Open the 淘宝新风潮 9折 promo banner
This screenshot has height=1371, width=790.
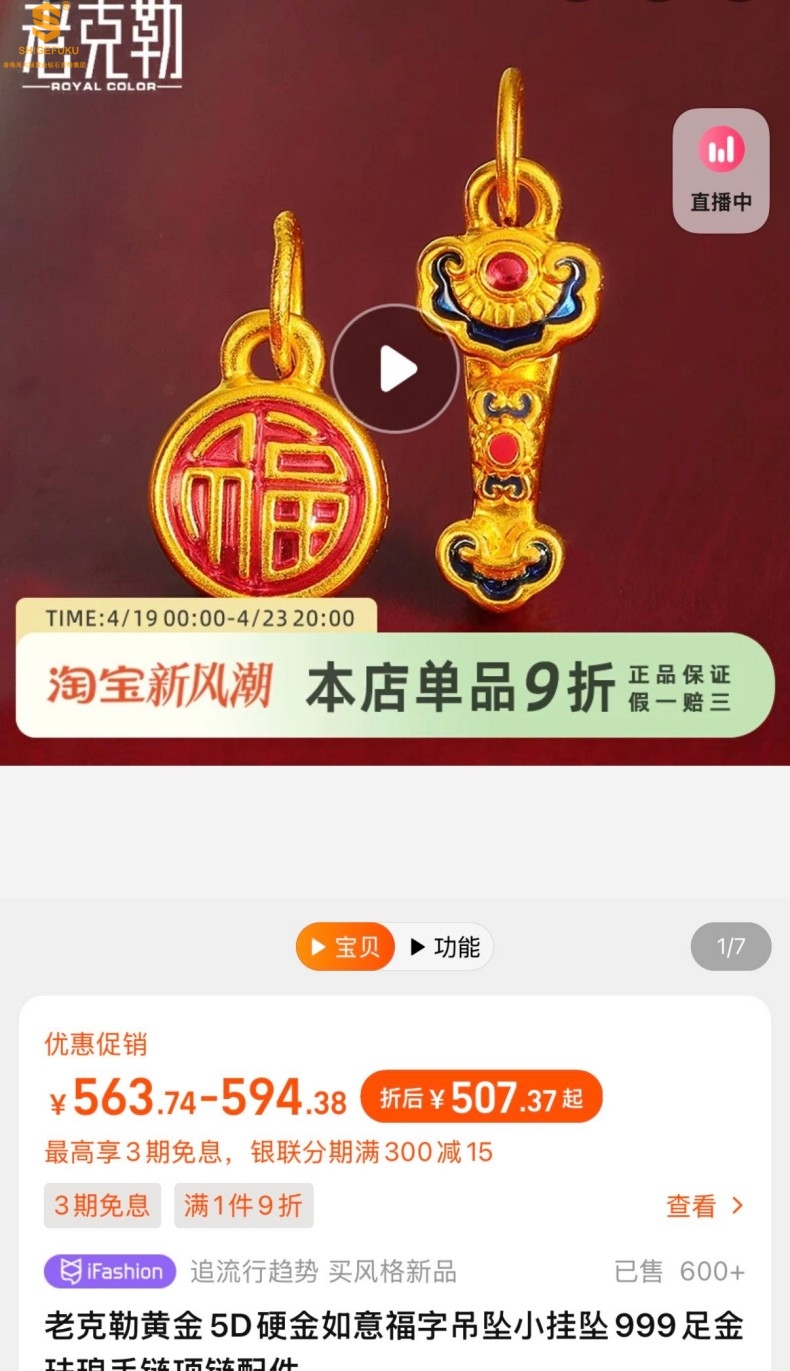click(394, 686)
